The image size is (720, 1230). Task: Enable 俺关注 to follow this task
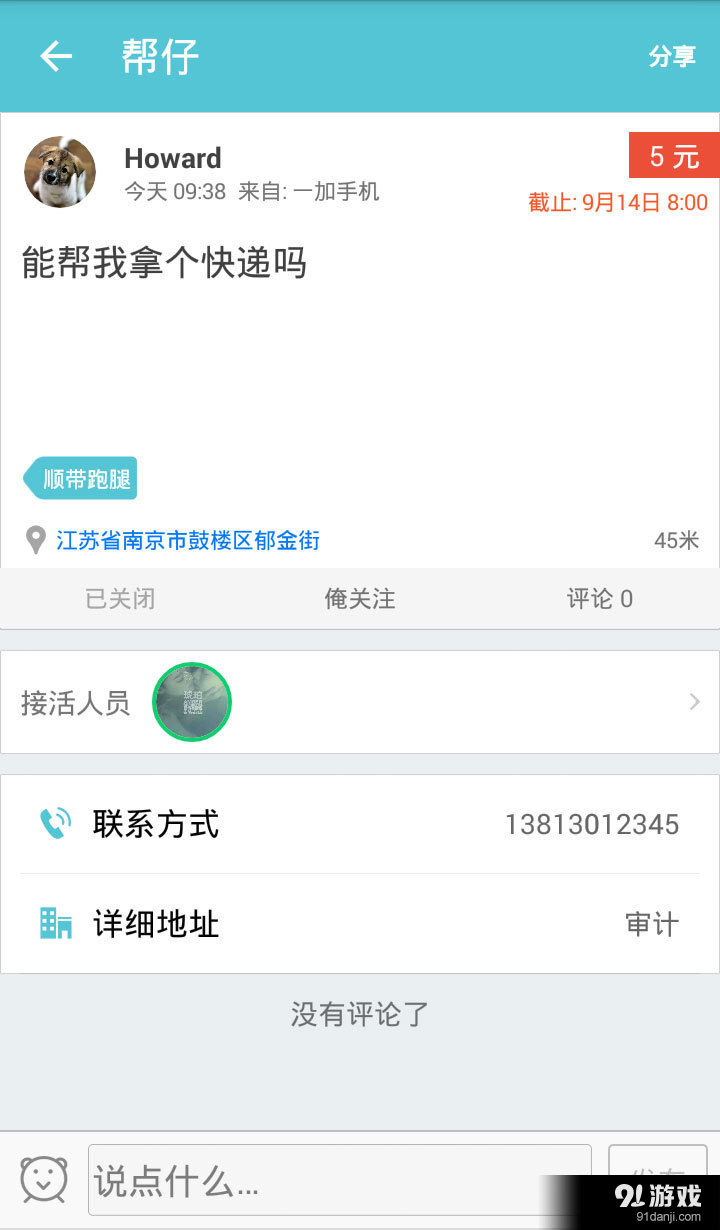pos(359,598)
